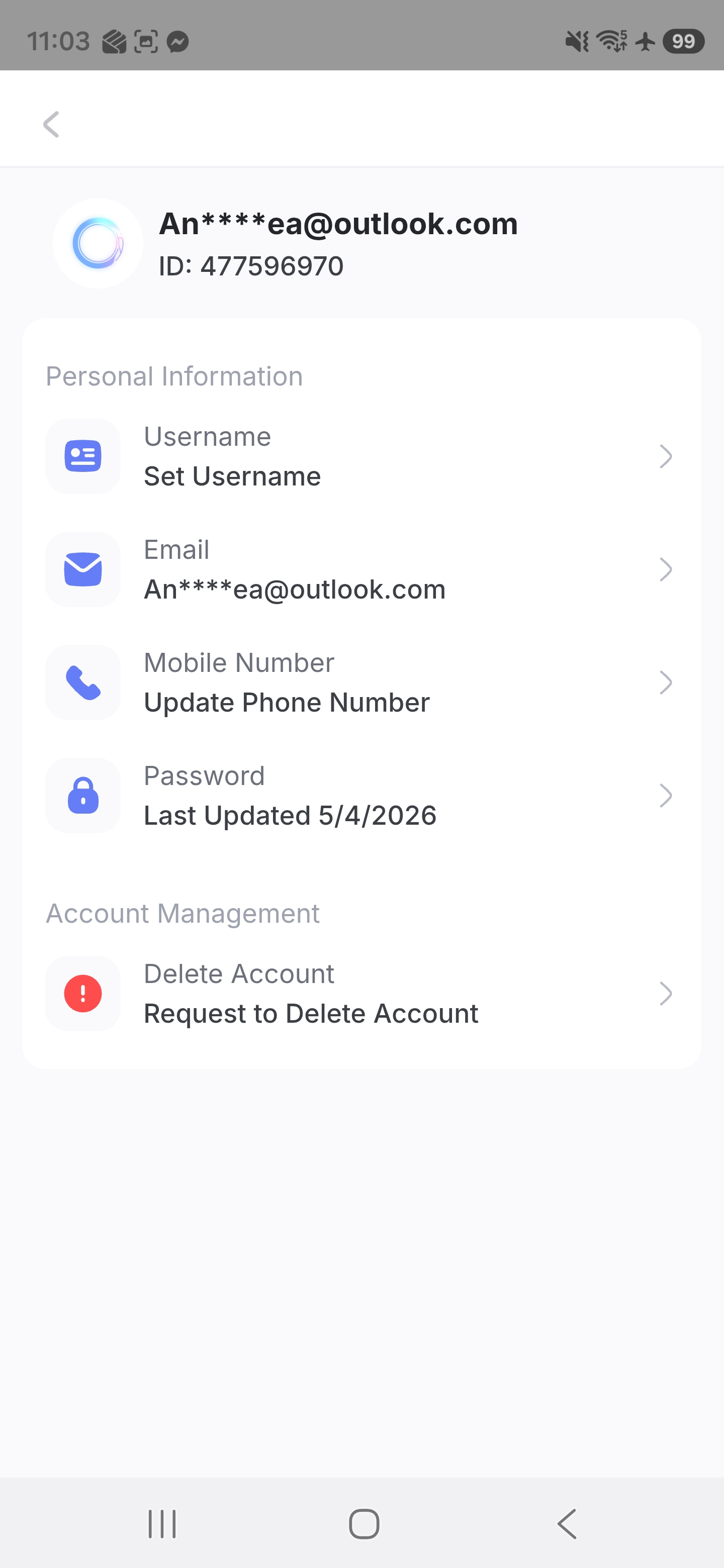Tap the profile avatar image
724x1568 pixels.
point(98,243)
